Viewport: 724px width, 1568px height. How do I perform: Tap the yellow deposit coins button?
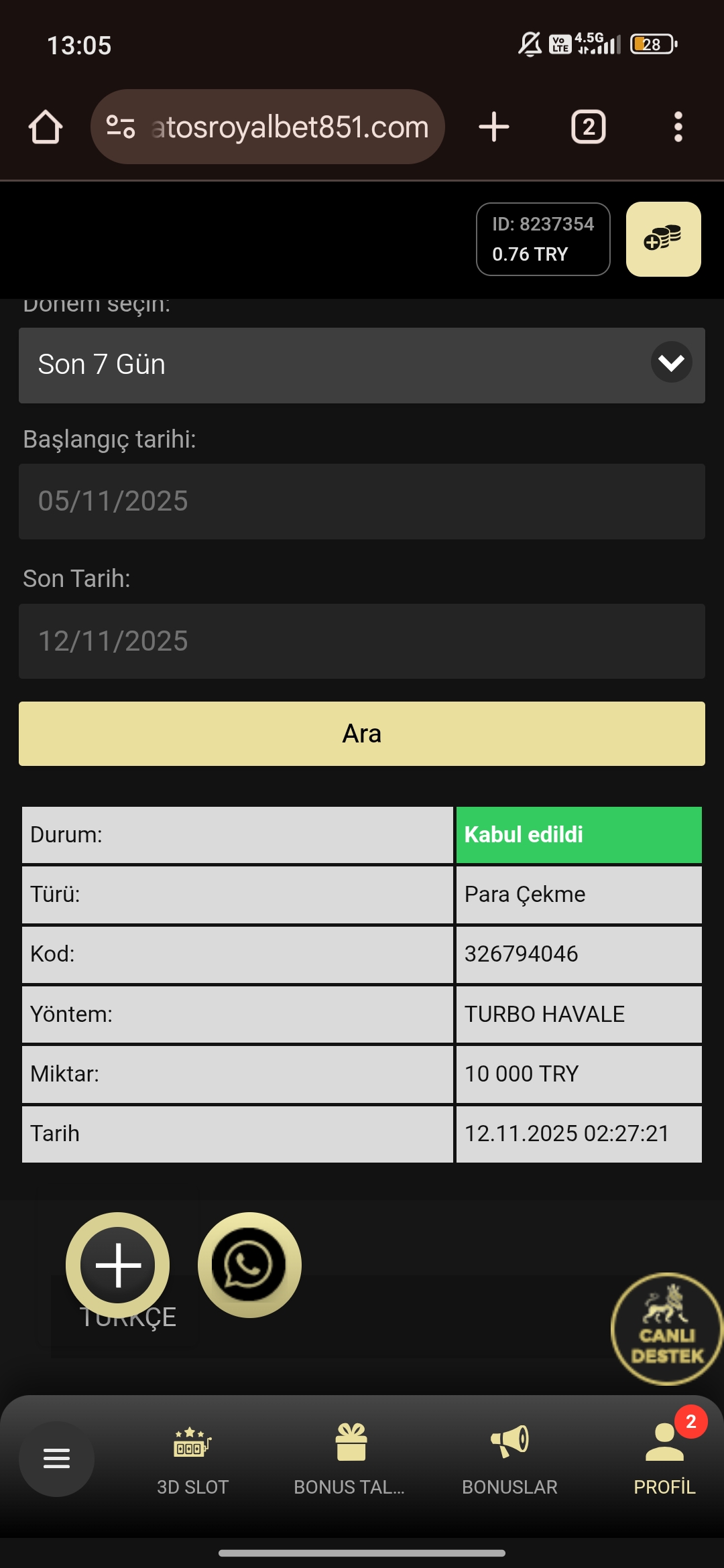point(663,239)
